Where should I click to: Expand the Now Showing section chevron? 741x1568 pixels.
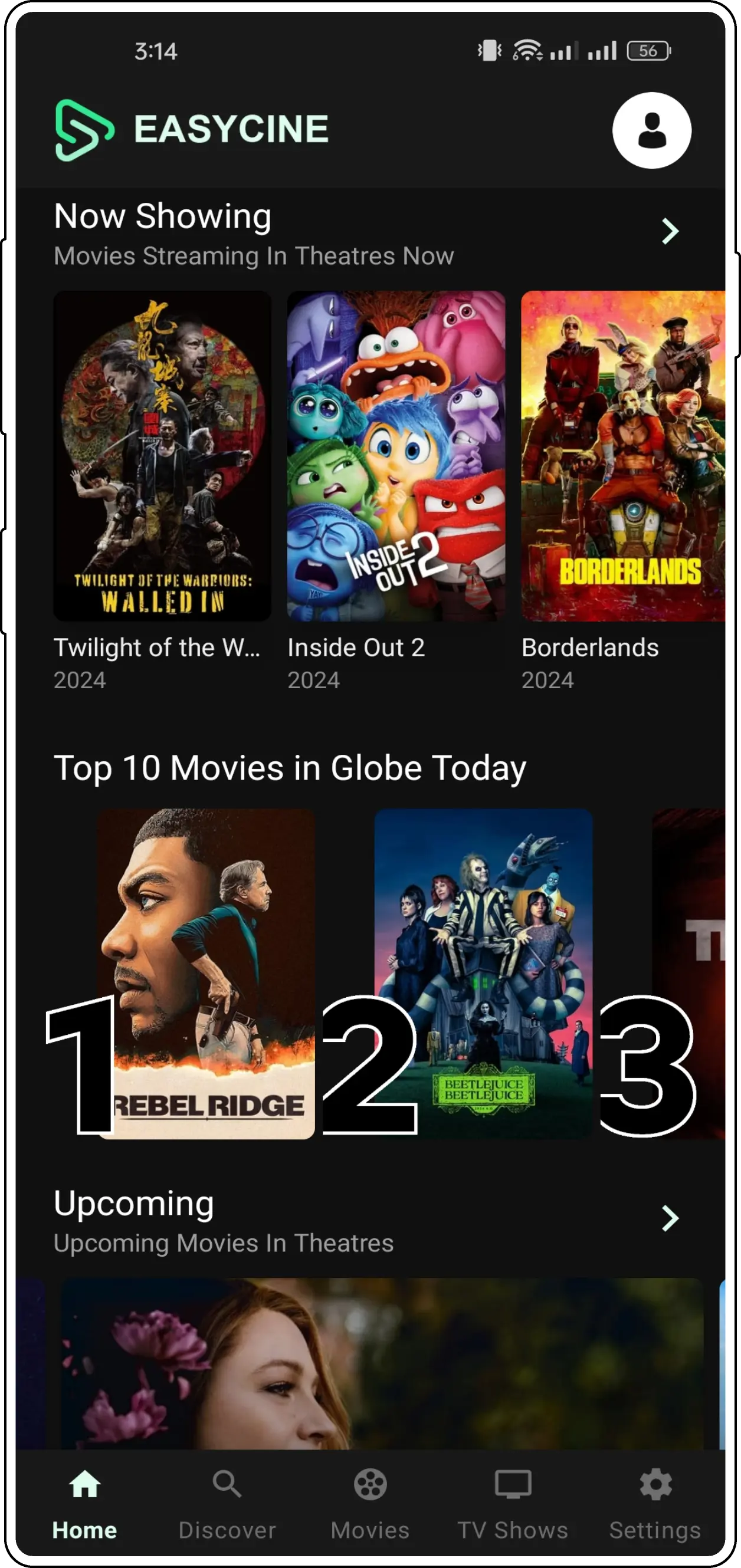click(x=669, y=231)
